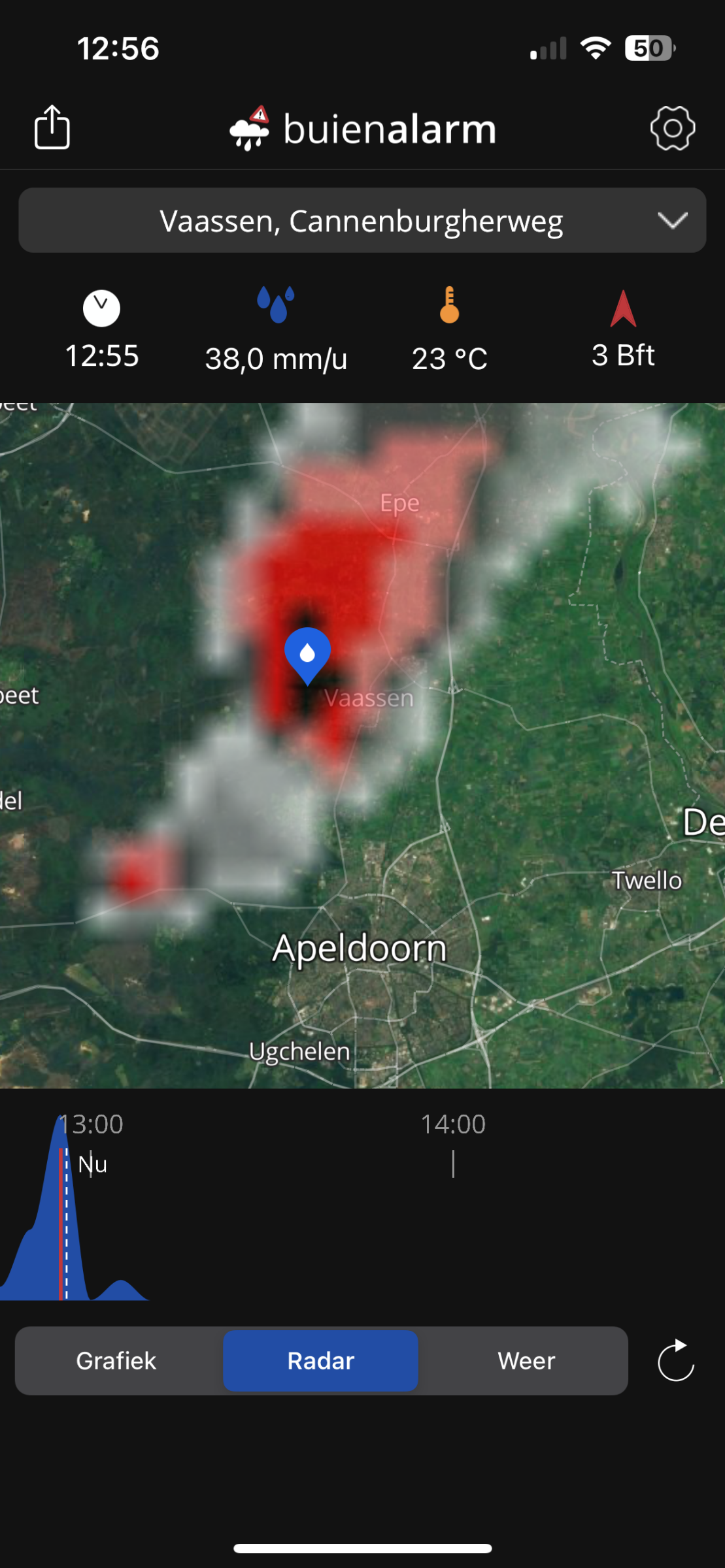Select the Radar tab
Viewport: 725px width, 1568px height.
(x=320, y=1361)
